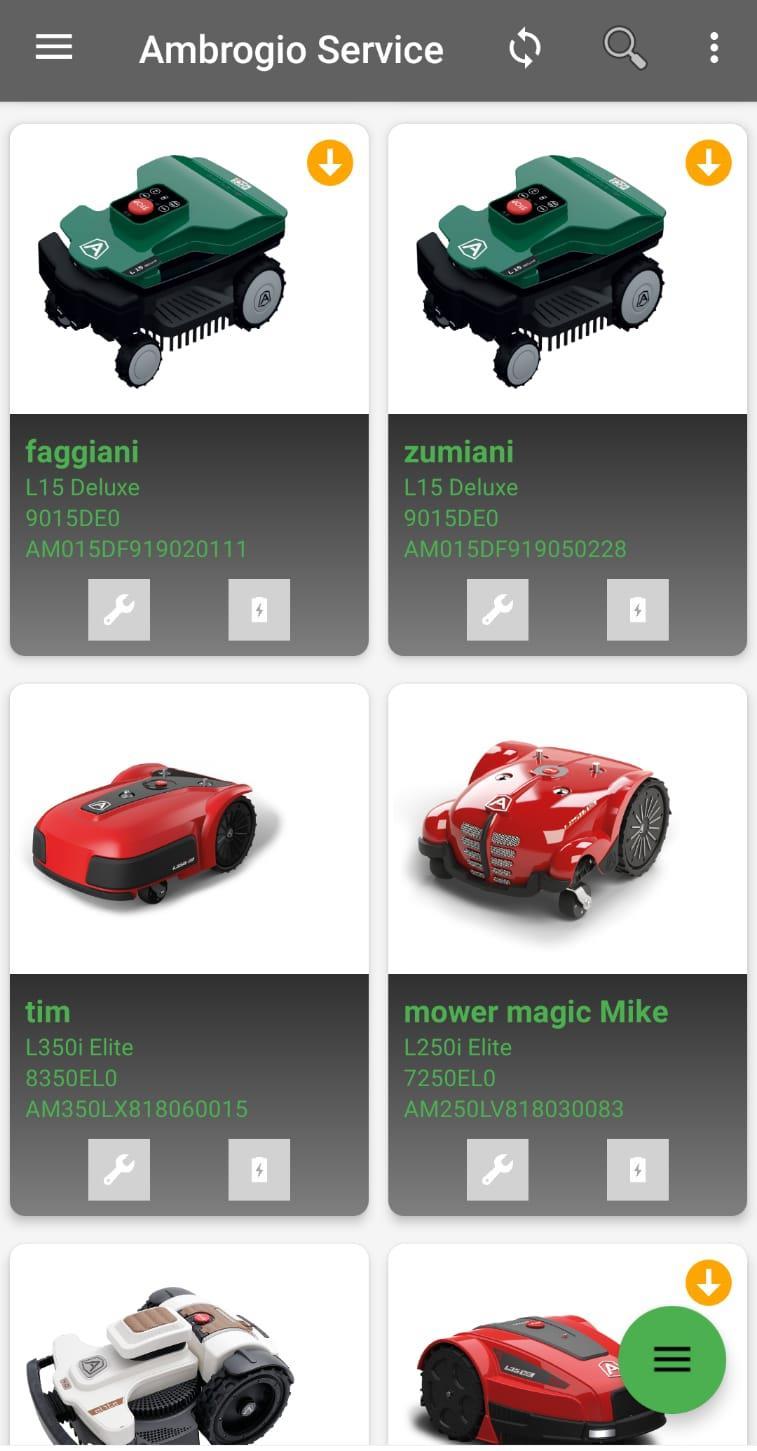The width and height of the screenshot is (757, 1451).
Task: Open wrench settings for zumiani
Action: [x=497, y=609]
